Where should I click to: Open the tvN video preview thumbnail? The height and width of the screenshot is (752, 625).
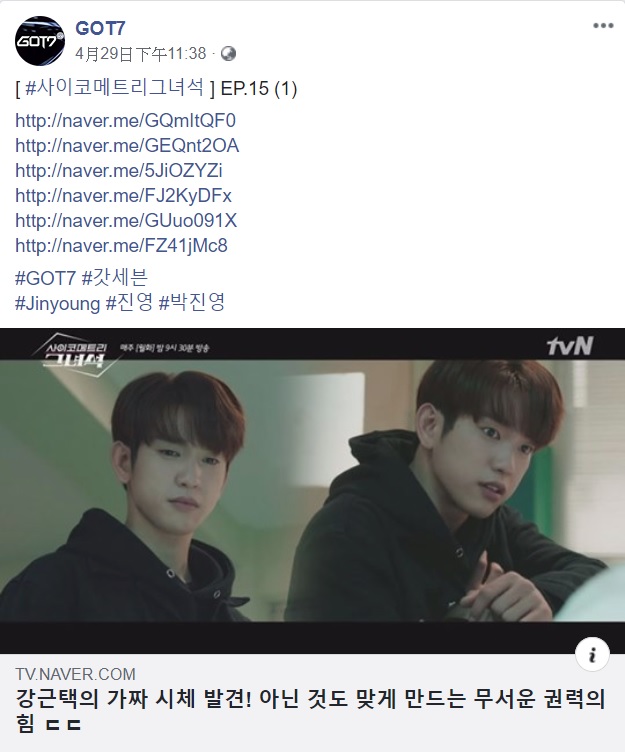coord(312,490)
